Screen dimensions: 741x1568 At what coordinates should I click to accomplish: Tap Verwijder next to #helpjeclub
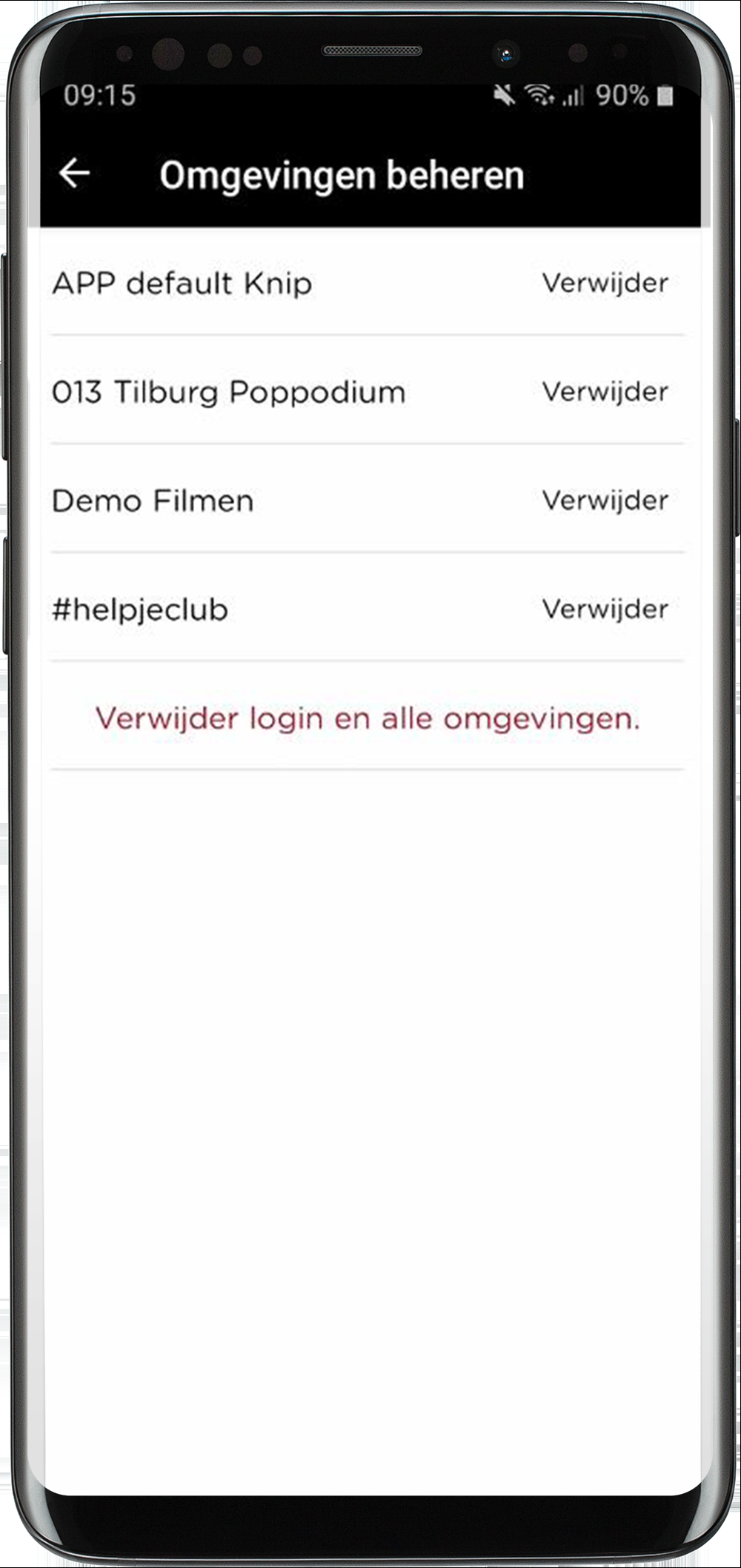605,610
